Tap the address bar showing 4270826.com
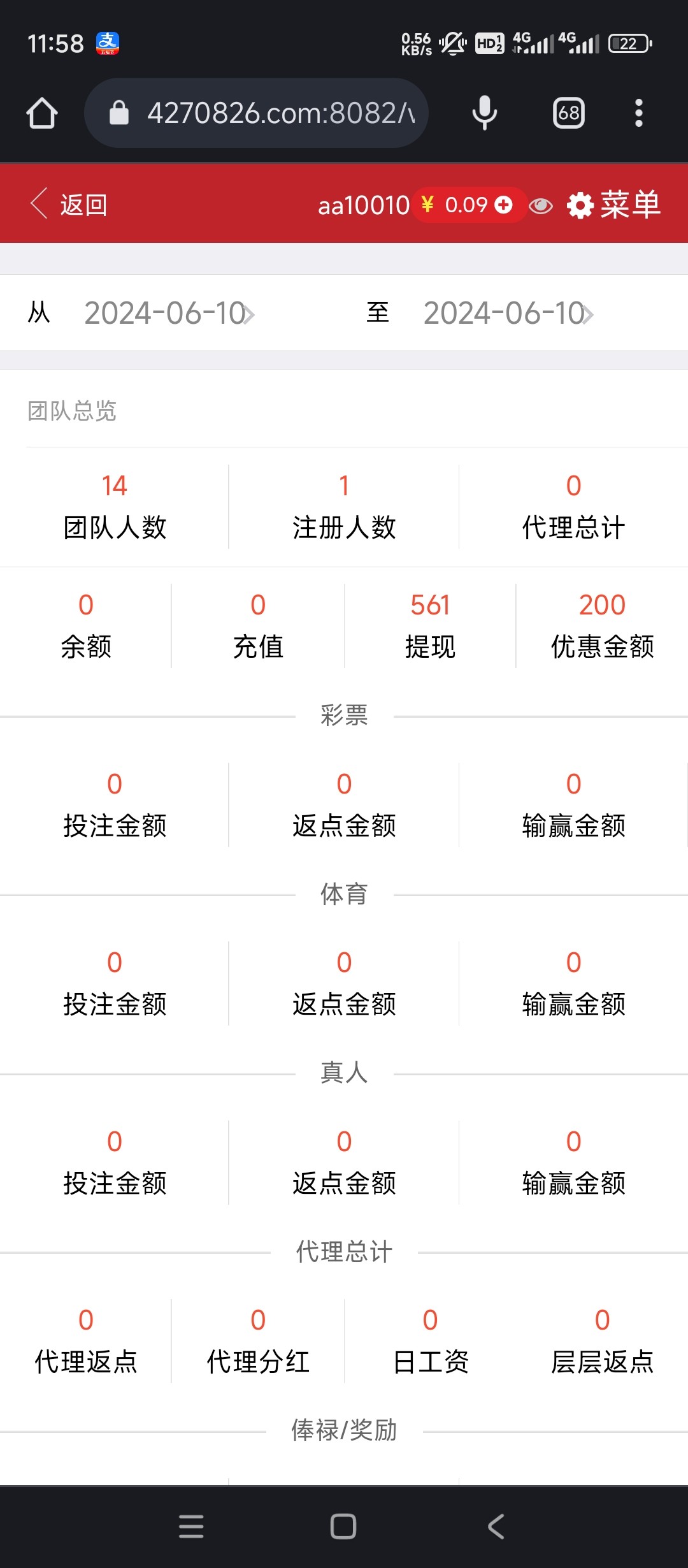Screen dimensions: 688x1568 pos(280,112)
